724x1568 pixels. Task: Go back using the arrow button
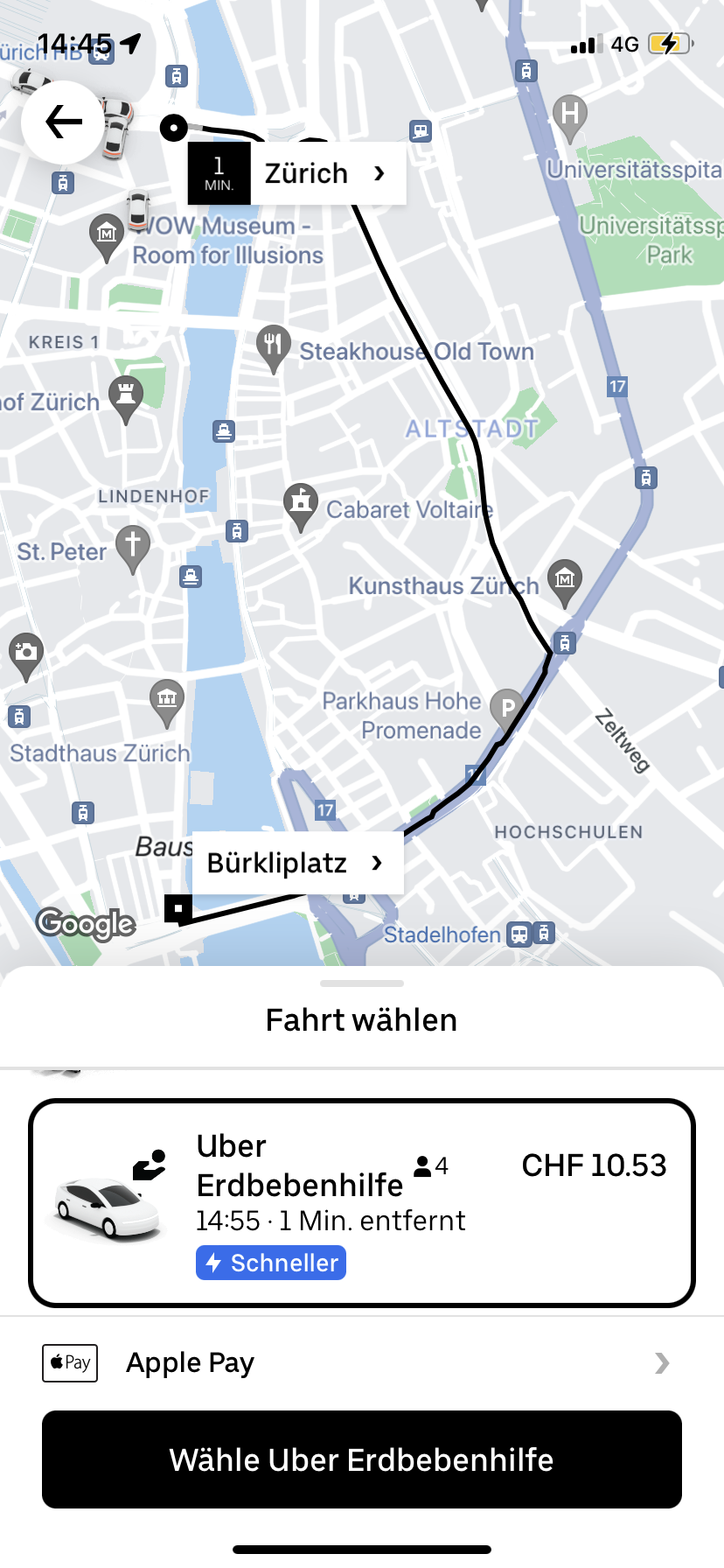pyautogui.click(x=63, y=122)
